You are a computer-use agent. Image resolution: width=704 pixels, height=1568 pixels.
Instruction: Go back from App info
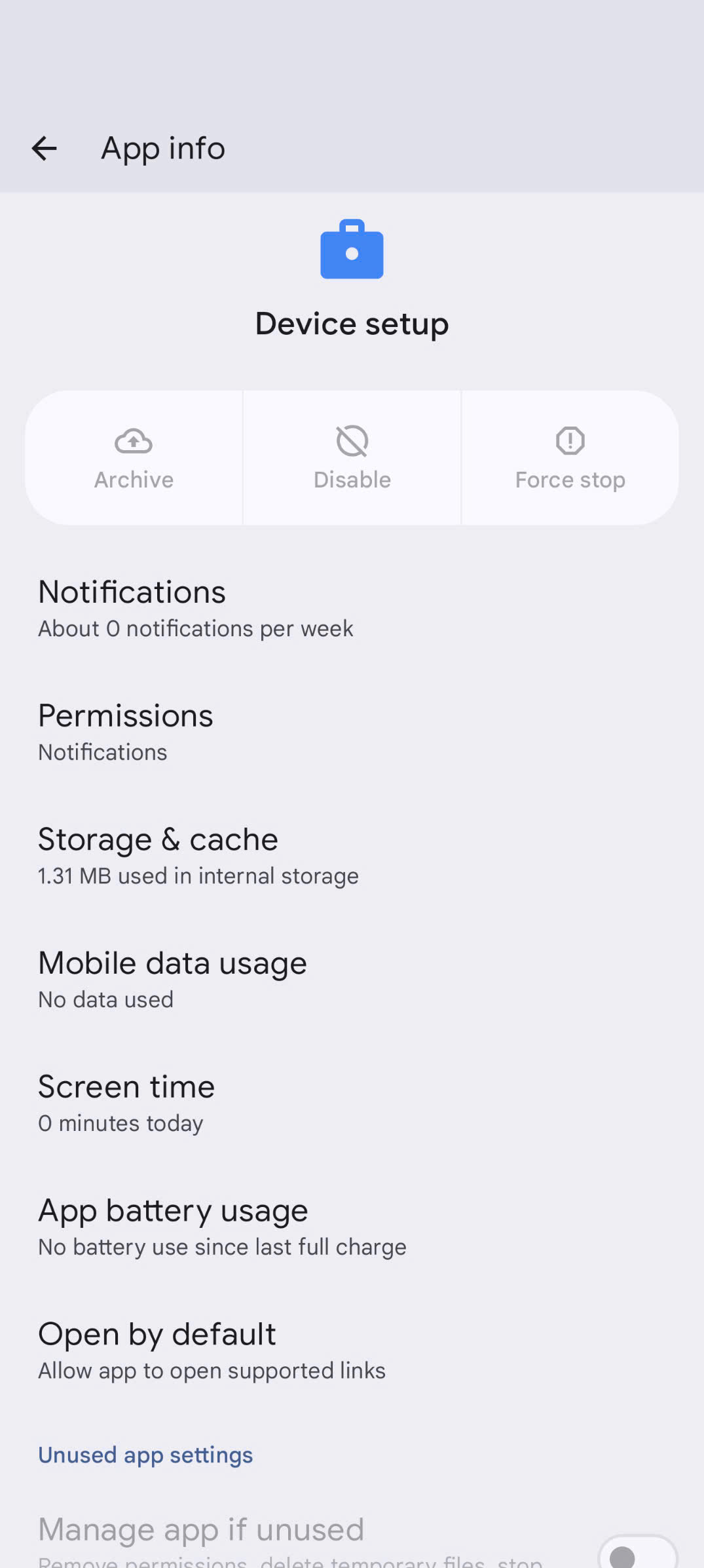[45, 148]
